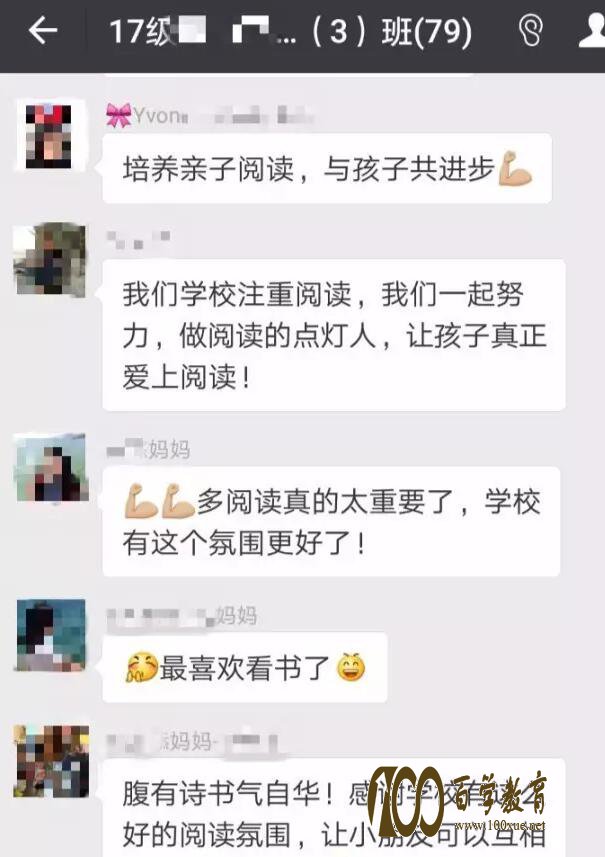This screenshot has width=605, height=857.
Task: Open avatar beside '多阅读真的太重要了' message
Action: (x=50, y=467)
